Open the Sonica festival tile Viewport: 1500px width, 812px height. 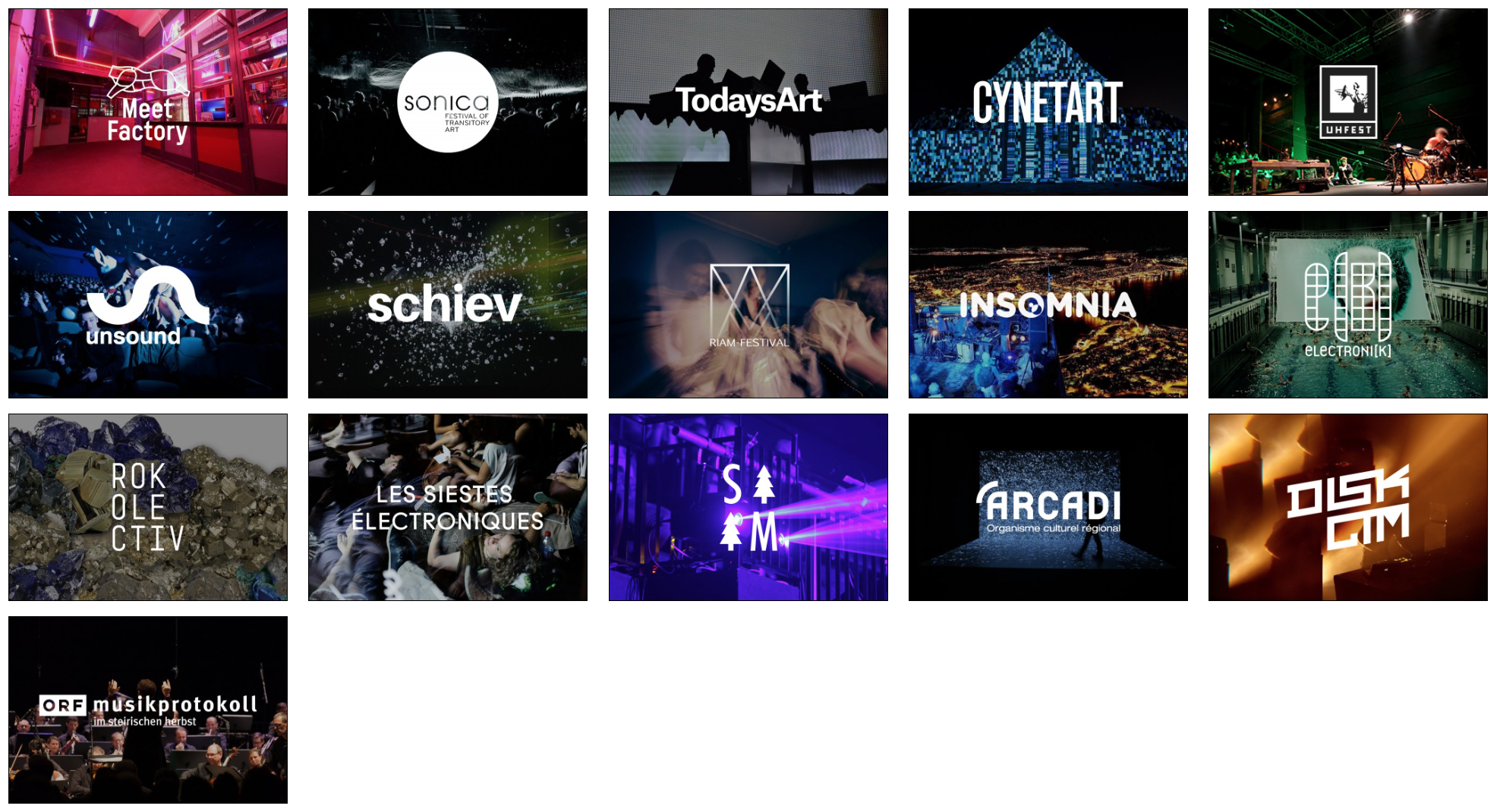pyautogui.click(x=448, y=102)
